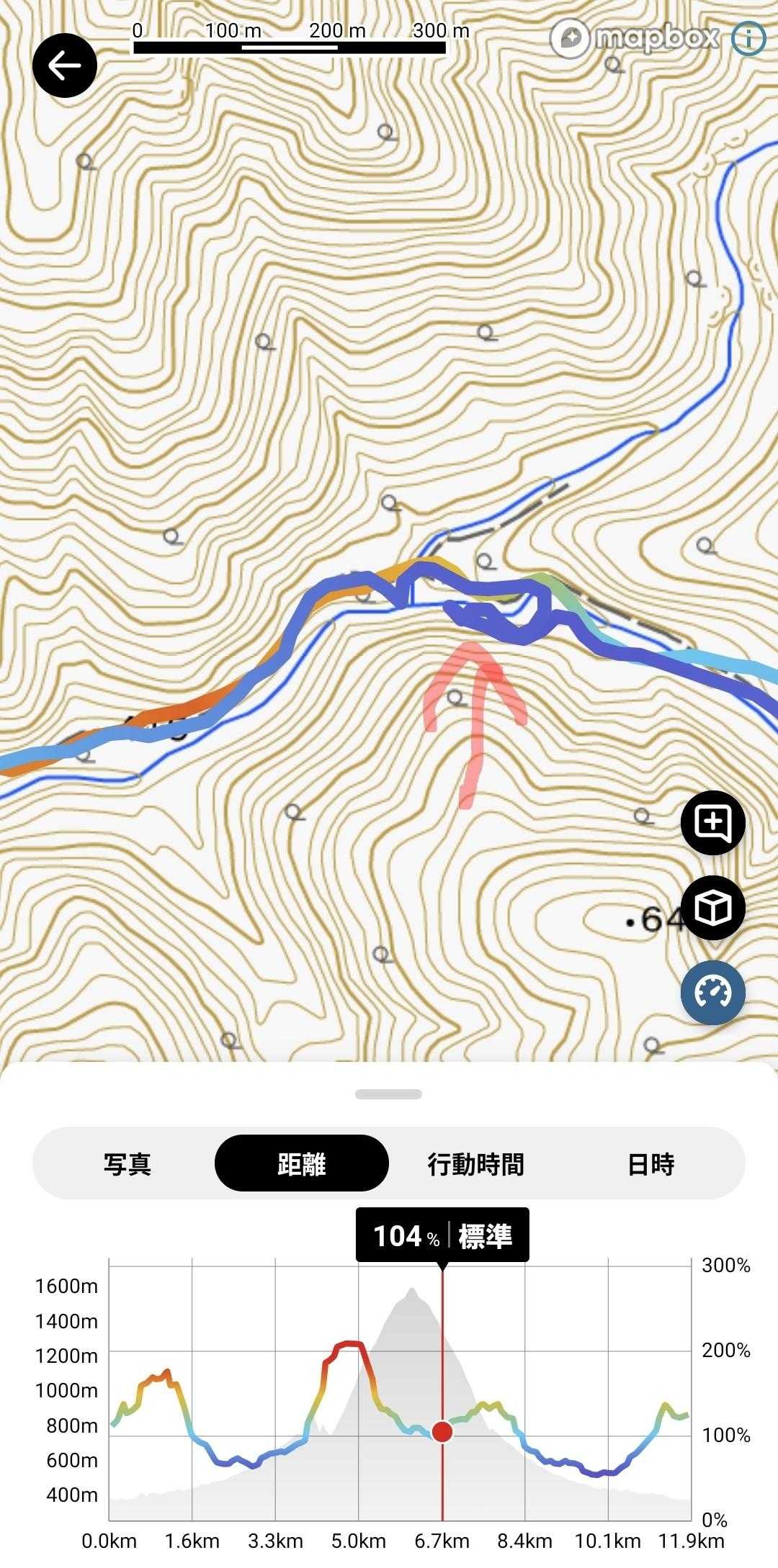Screen dimensions: 778x1568
Task: Select the 距離 tab
Action: point(302,1163)
